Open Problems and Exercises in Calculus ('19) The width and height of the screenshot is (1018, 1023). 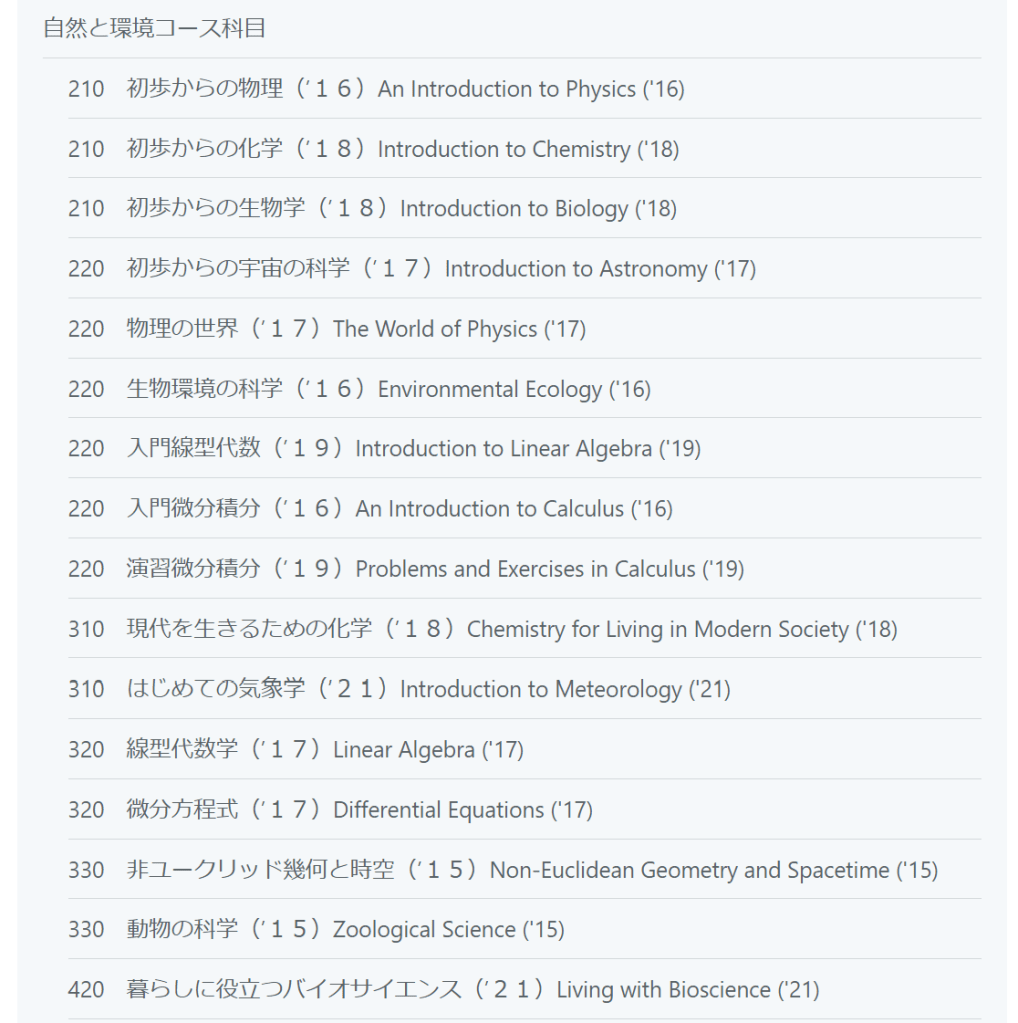435,569
